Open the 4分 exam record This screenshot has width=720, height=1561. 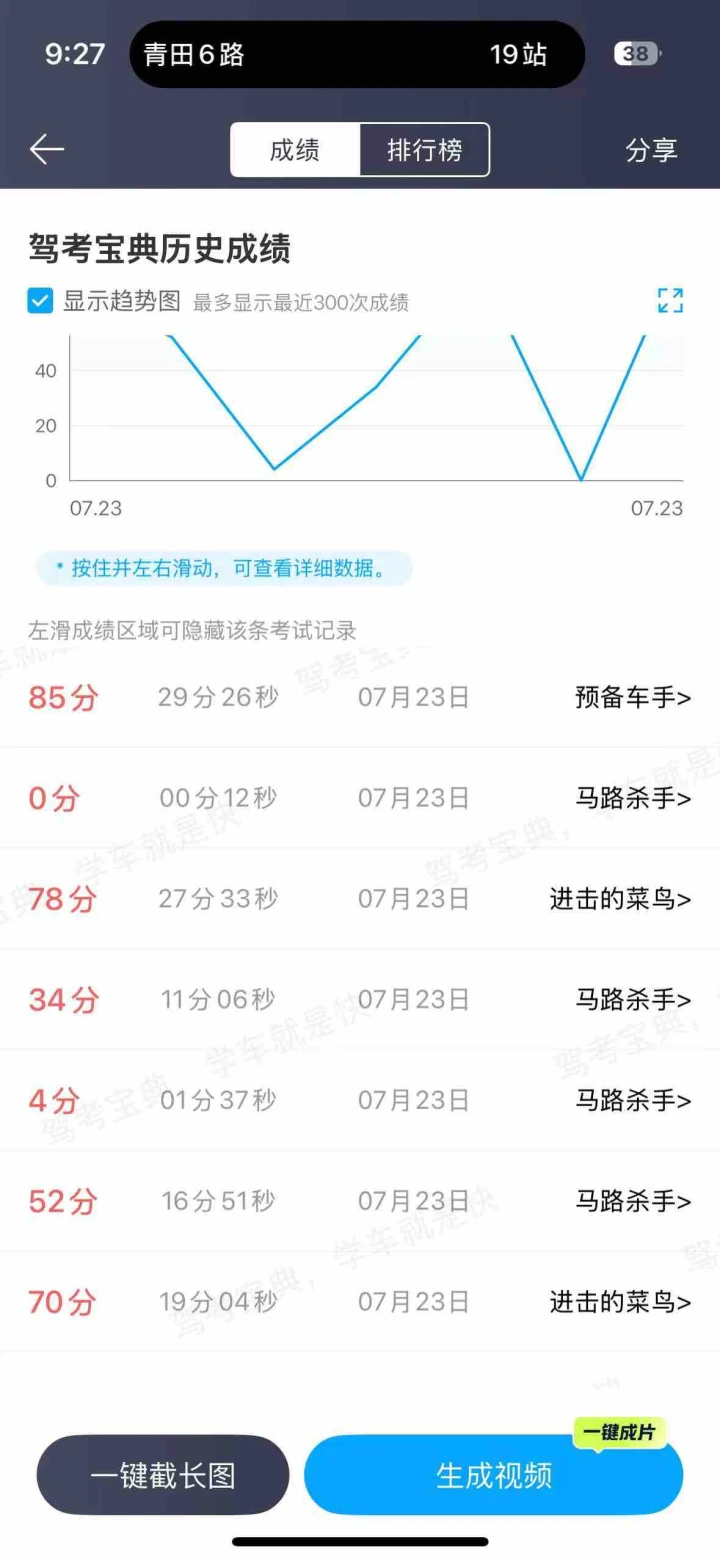click(x=360, y=1100)
